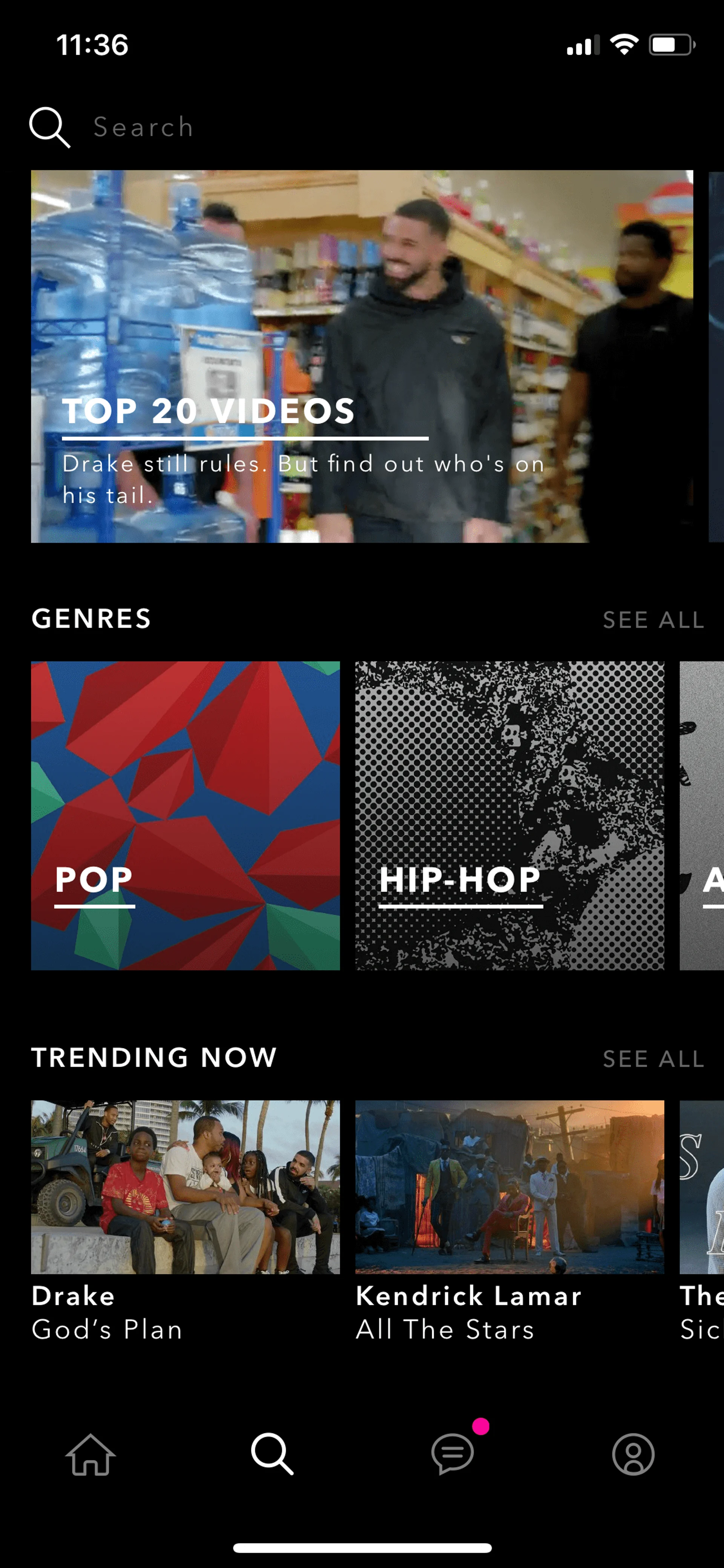See all genres

653,620
